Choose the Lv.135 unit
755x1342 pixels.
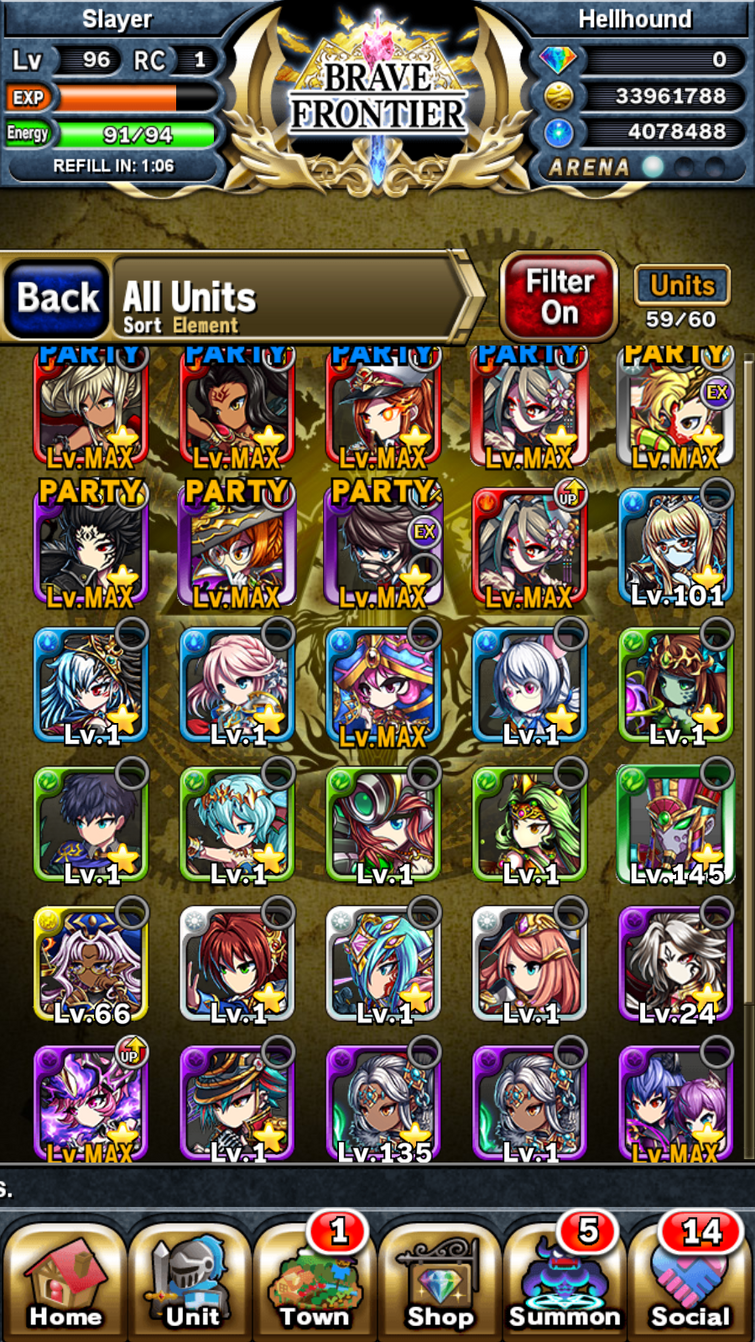coord(384,1102)
